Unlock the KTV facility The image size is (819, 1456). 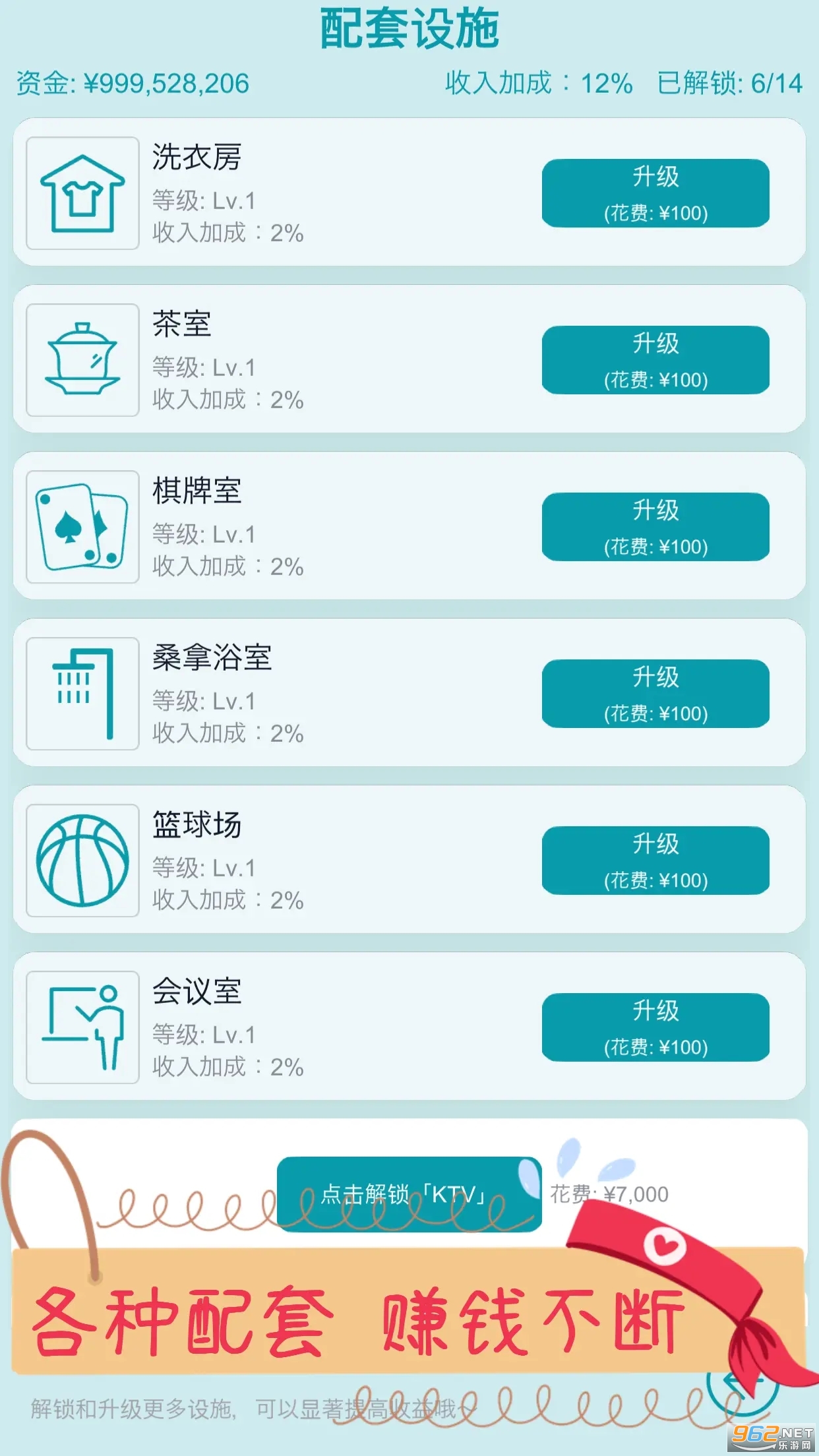pyautogui.click(x=409, y=1194)
